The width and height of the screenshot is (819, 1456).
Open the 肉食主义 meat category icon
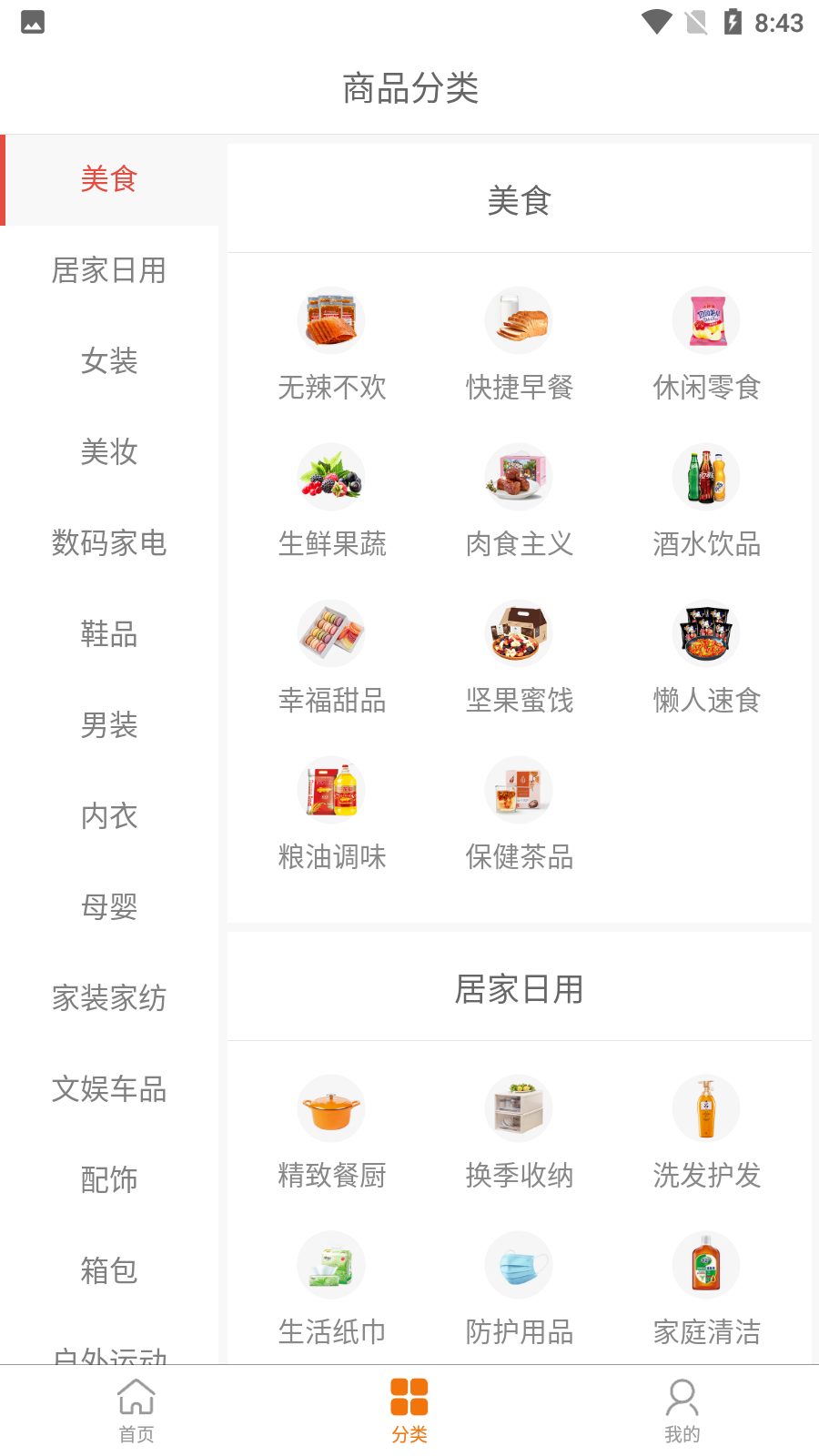(x=519, y=476)
